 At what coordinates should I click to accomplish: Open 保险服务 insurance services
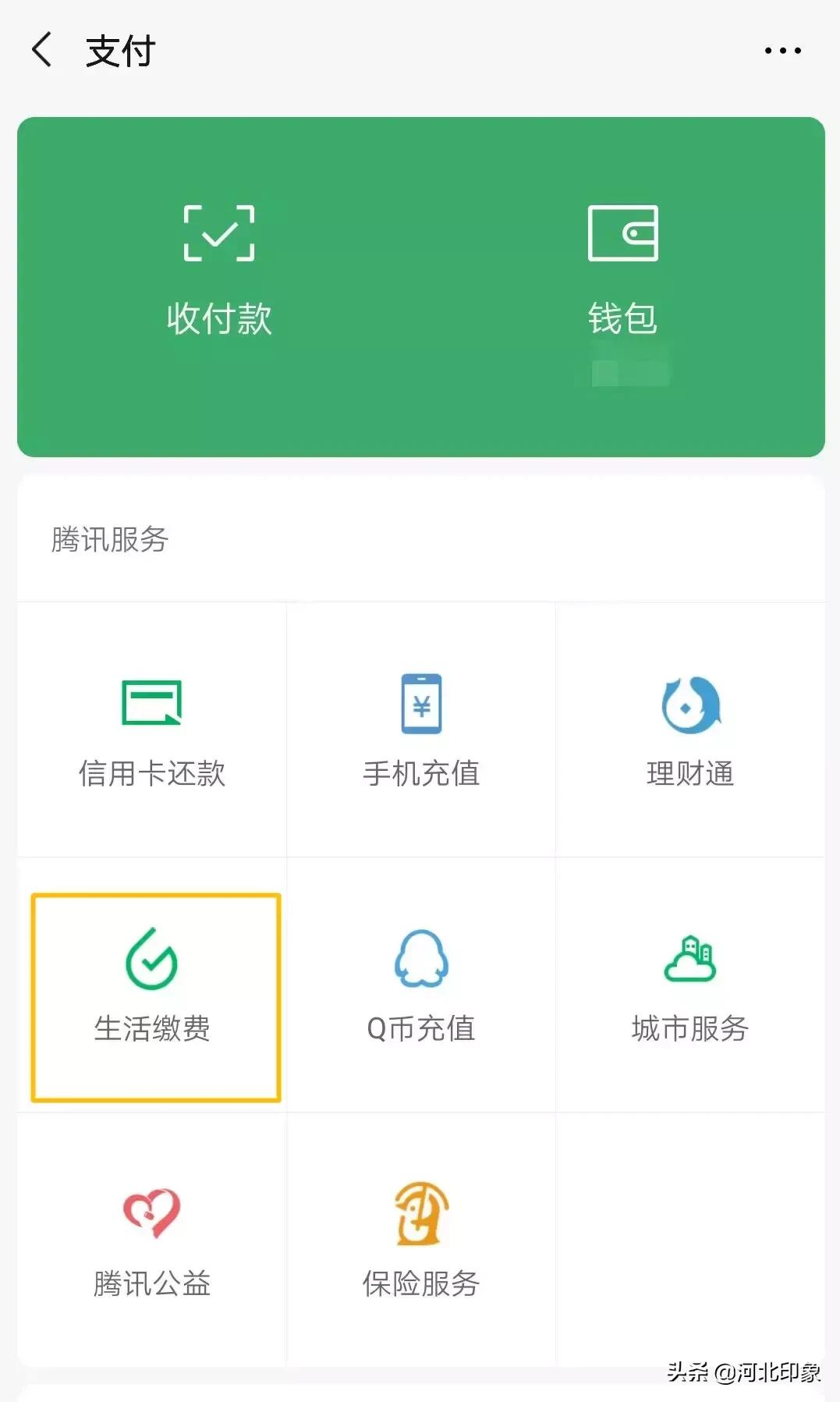tap(421, 1241)
